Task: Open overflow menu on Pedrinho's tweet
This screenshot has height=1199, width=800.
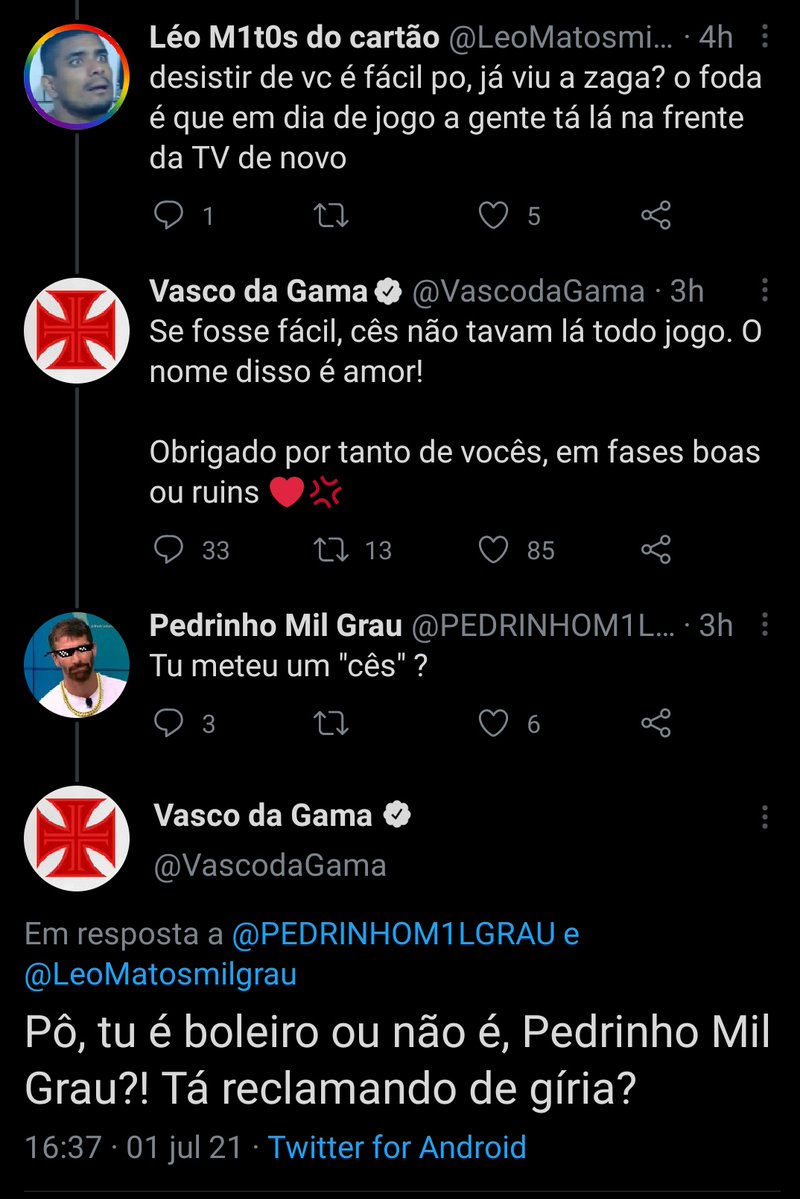Action: pyautogui.click(x=766, y=626)
